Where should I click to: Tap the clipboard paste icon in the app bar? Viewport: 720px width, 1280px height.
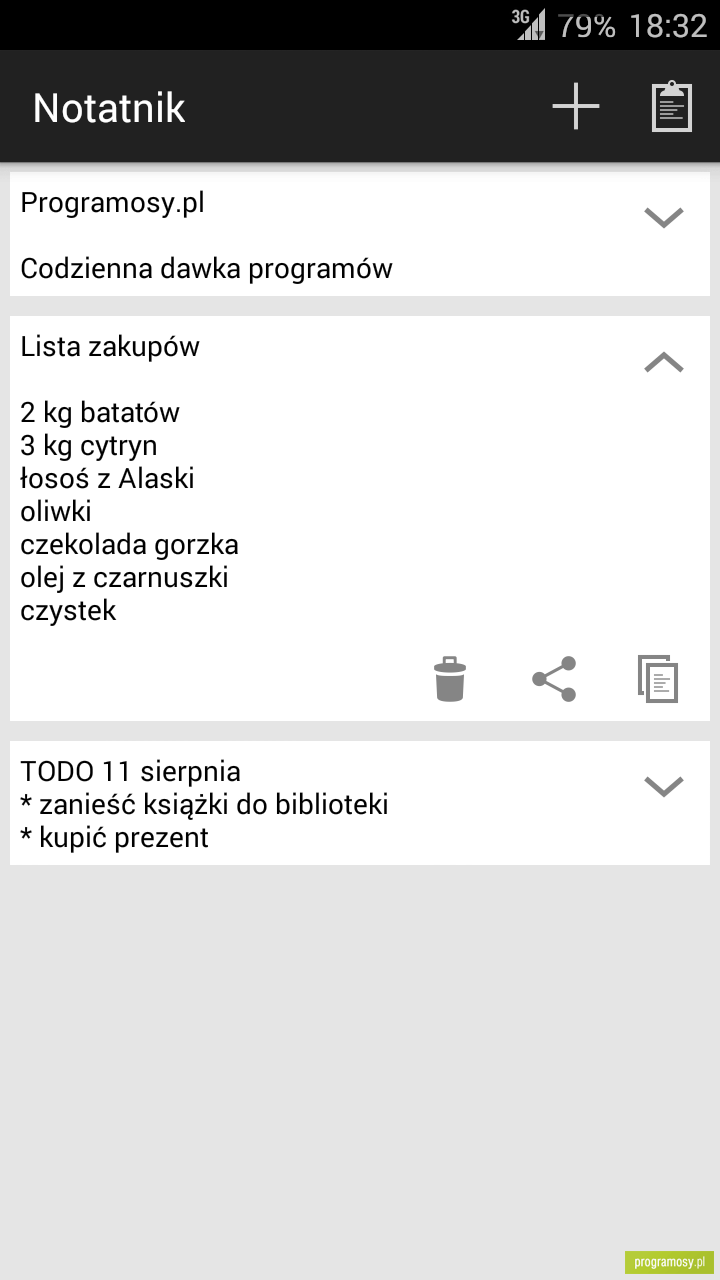click(672, 106)
